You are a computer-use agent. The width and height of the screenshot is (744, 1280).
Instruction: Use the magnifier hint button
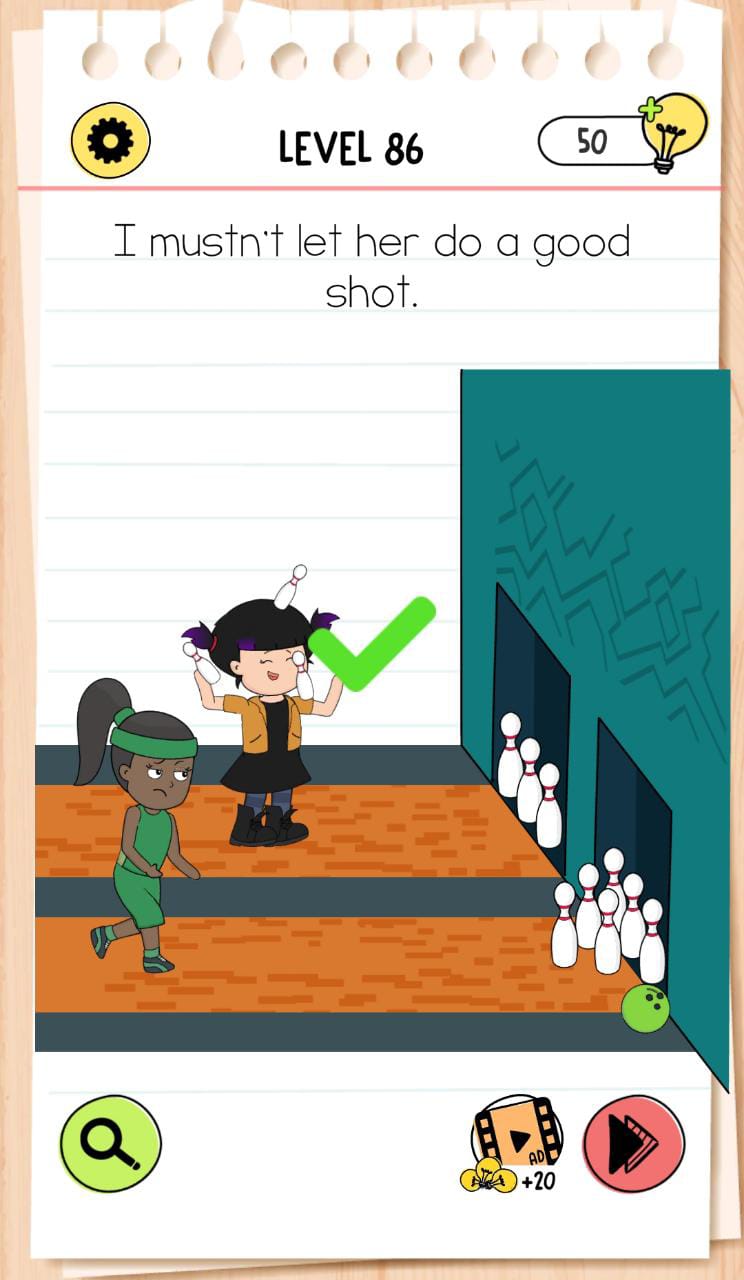[110, 1143]
